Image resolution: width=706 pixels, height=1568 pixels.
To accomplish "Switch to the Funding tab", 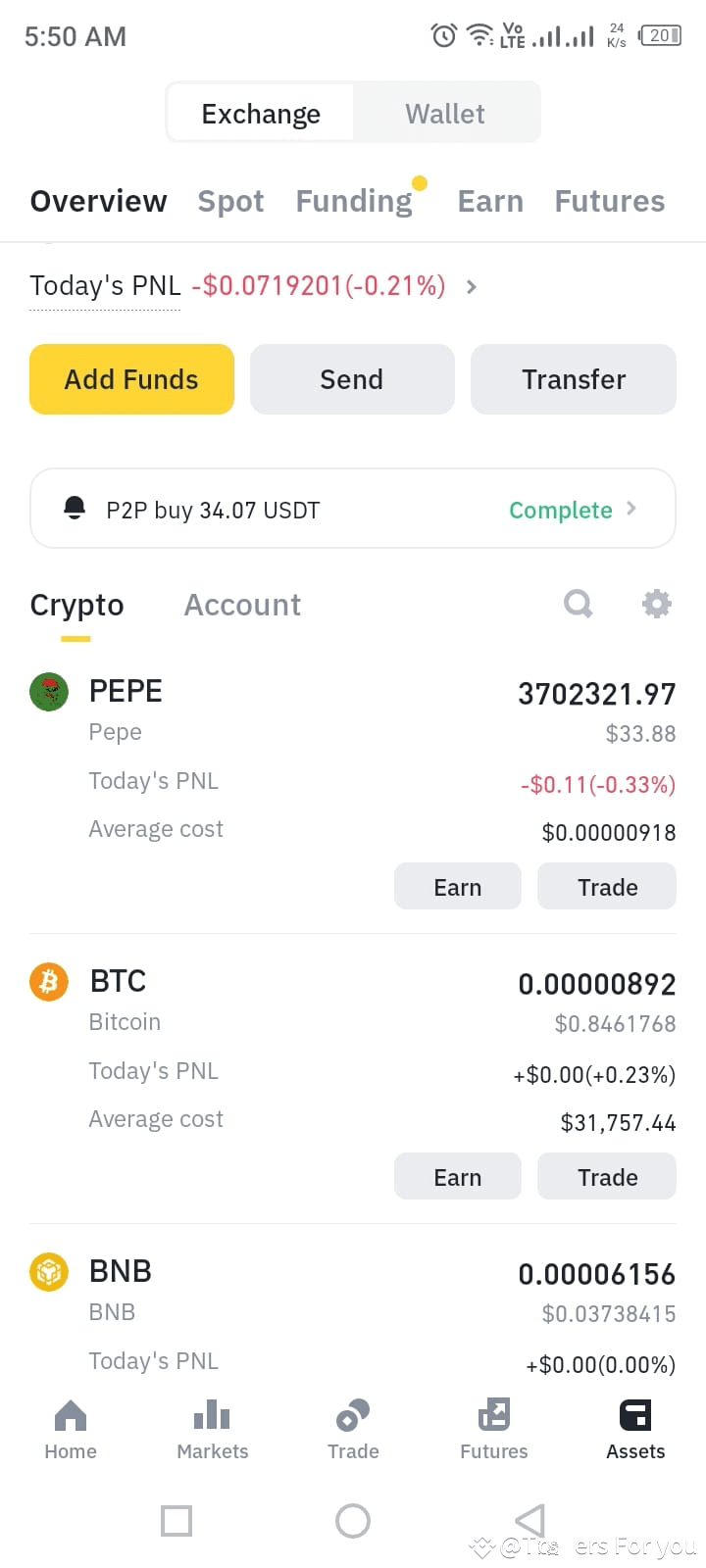I will pyautogui.click(x=354, y=201).
